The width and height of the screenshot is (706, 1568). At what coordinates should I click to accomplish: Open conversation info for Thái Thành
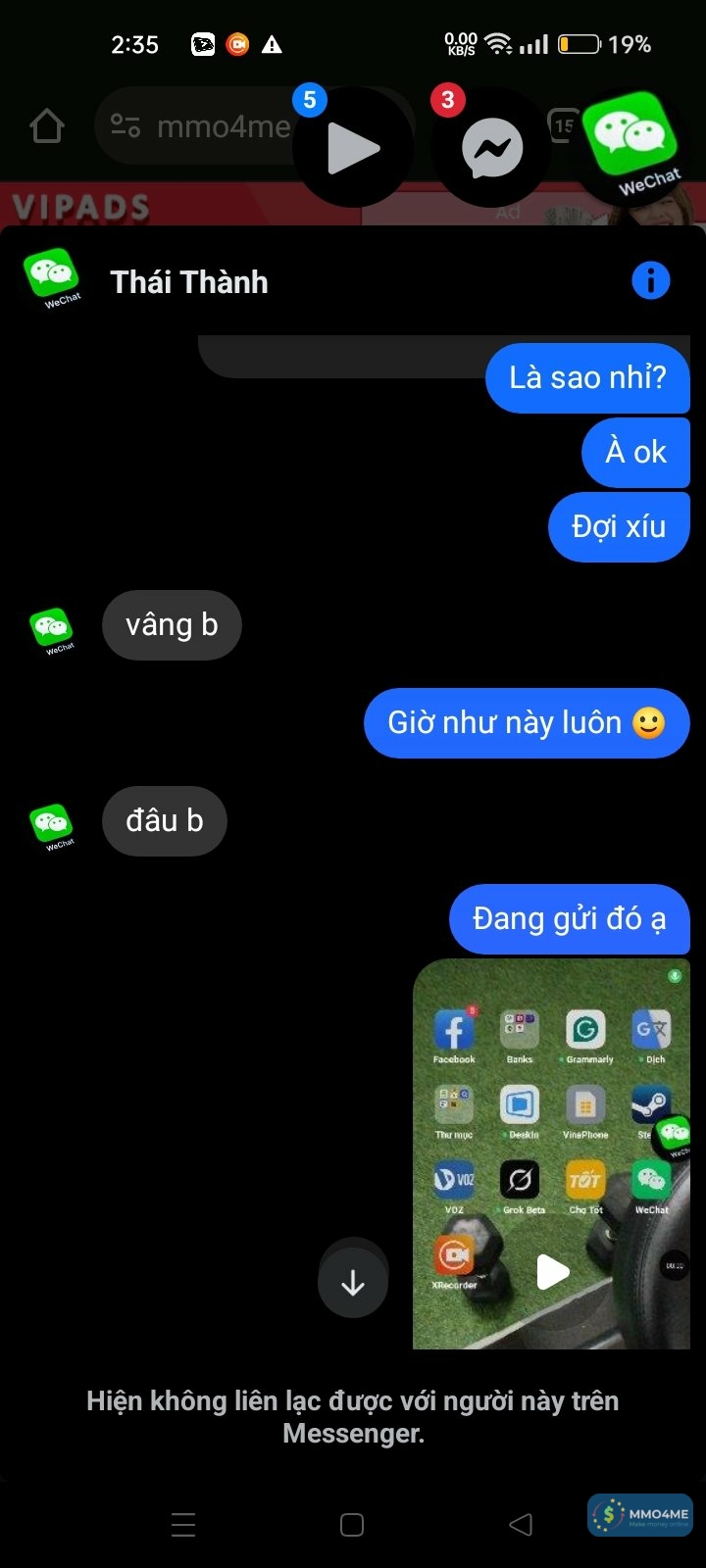tap(650, 281)
